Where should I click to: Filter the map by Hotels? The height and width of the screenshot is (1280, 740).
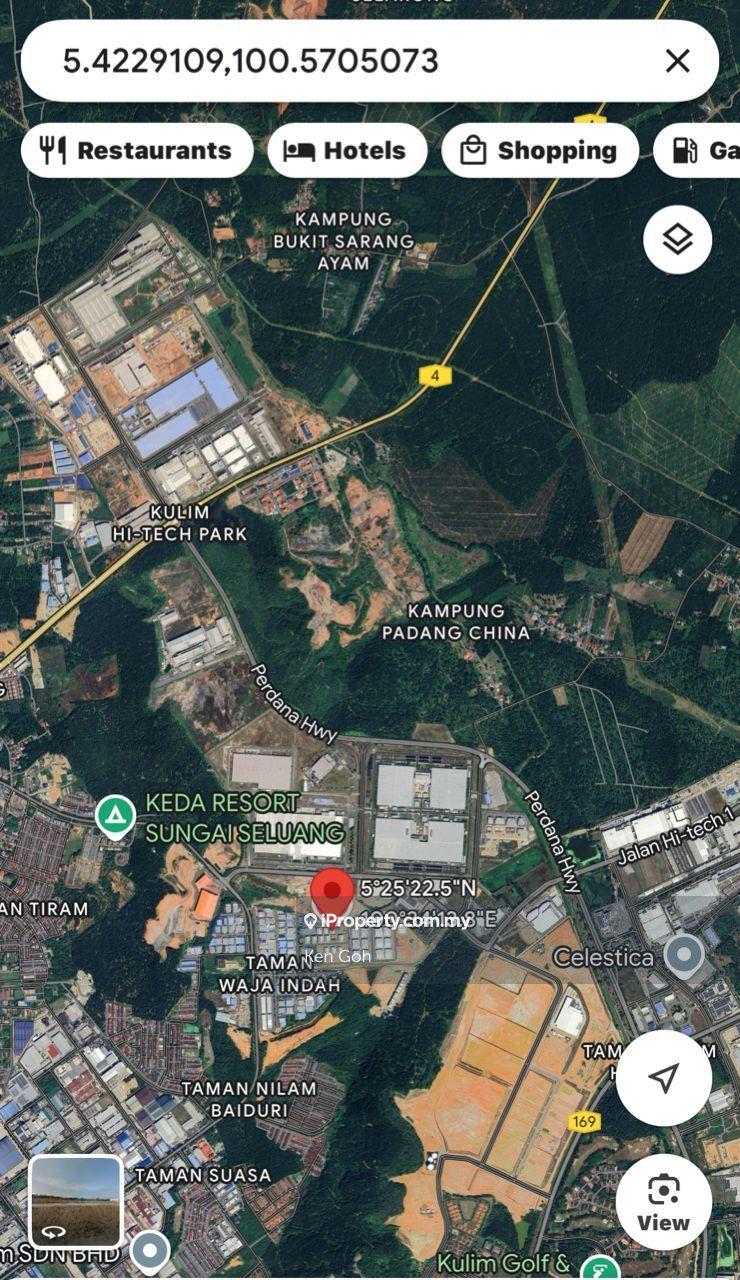pos(347,151)
